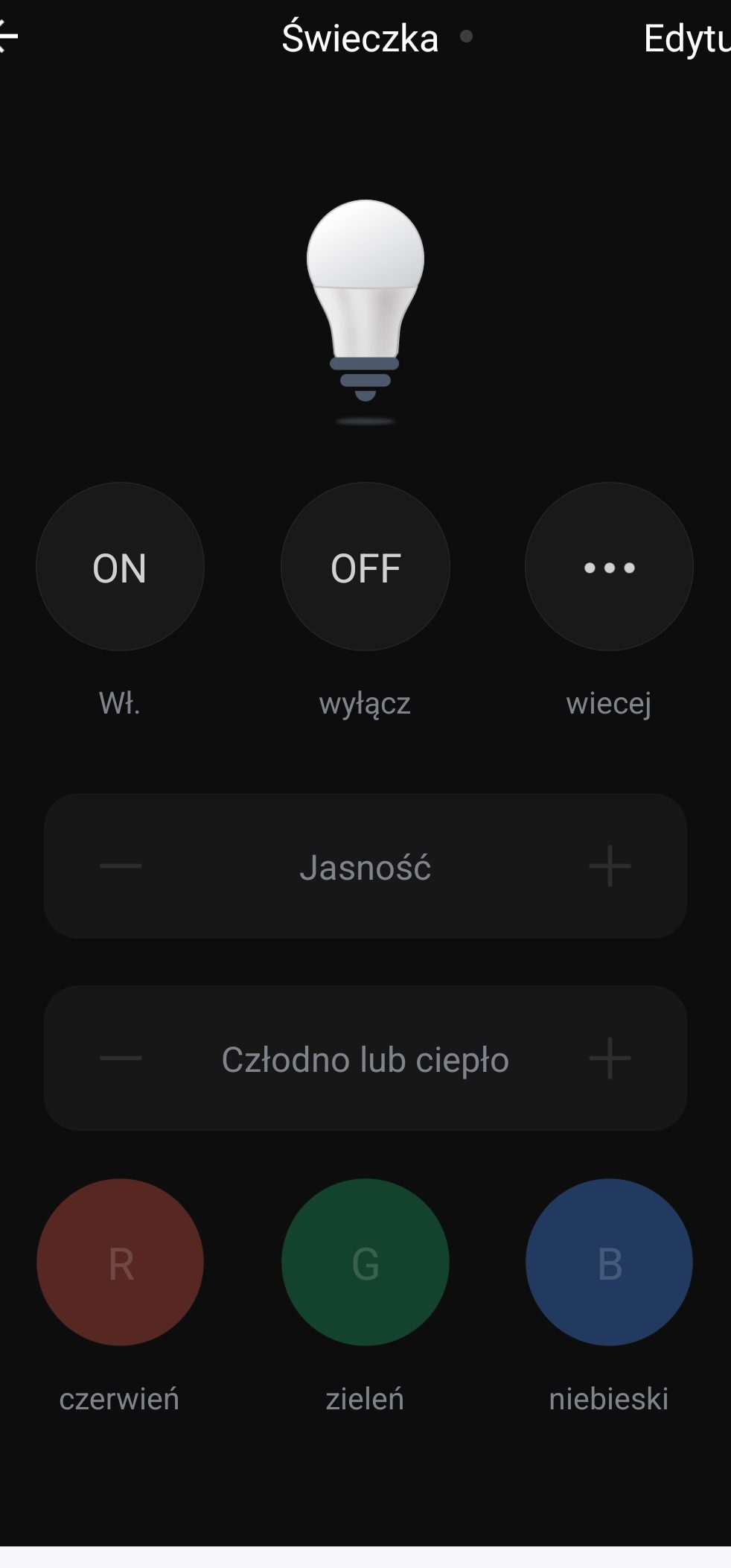Viewport: 731px width, 1568px height.
Task: Decrease Jasność with the minus
Action: pyautogui.click(x=121, y=866)
